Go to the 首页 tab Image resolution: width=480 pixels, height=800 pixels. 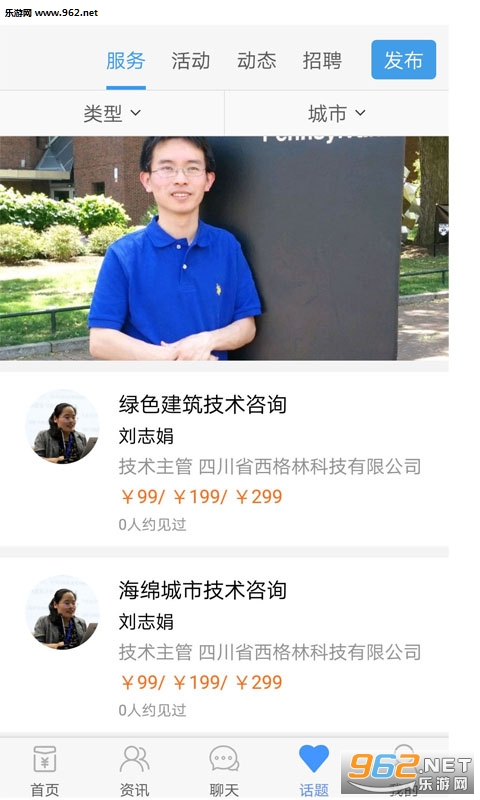click(x=45, y=770)
